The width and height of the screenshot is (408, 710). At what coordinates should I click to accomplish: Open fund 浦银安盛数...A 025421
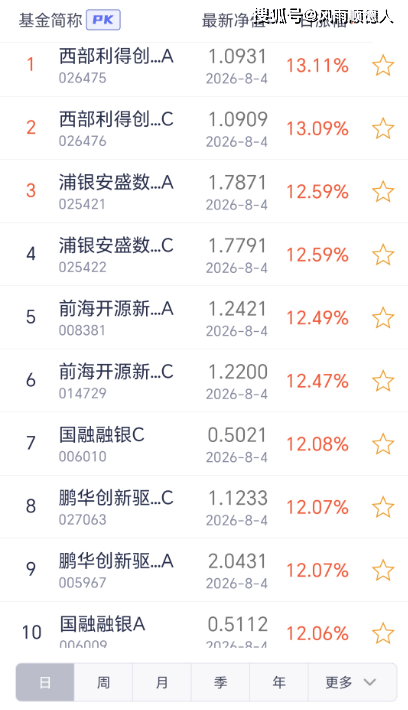(204, 192)
